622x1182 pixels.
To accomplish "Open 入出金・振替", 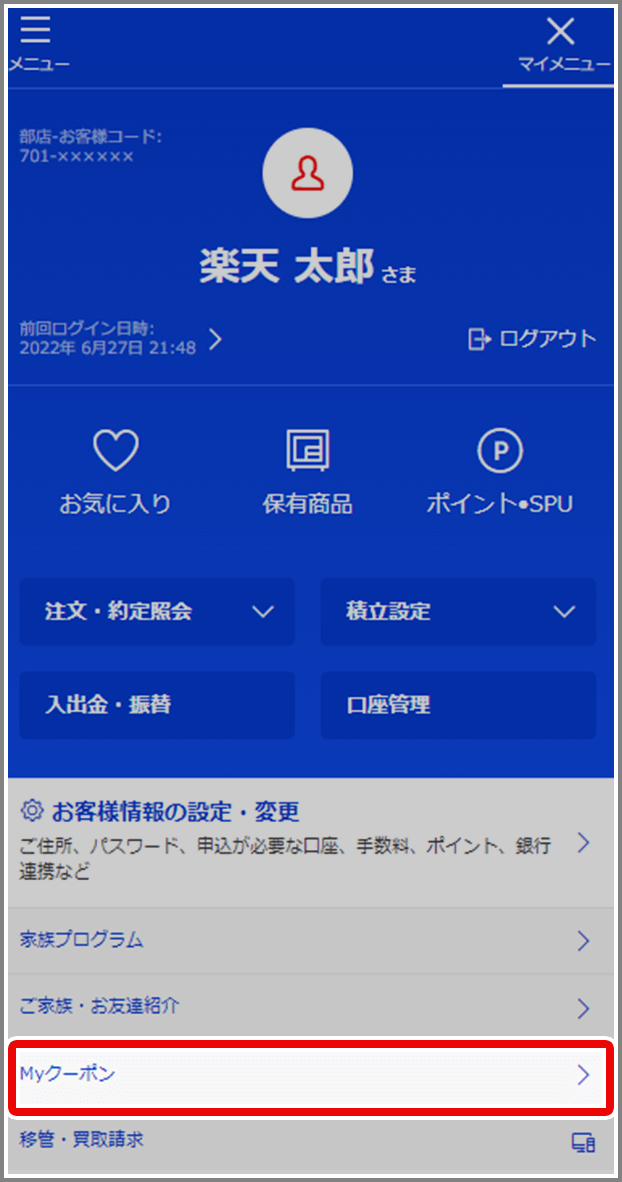I will pos(157,705).
